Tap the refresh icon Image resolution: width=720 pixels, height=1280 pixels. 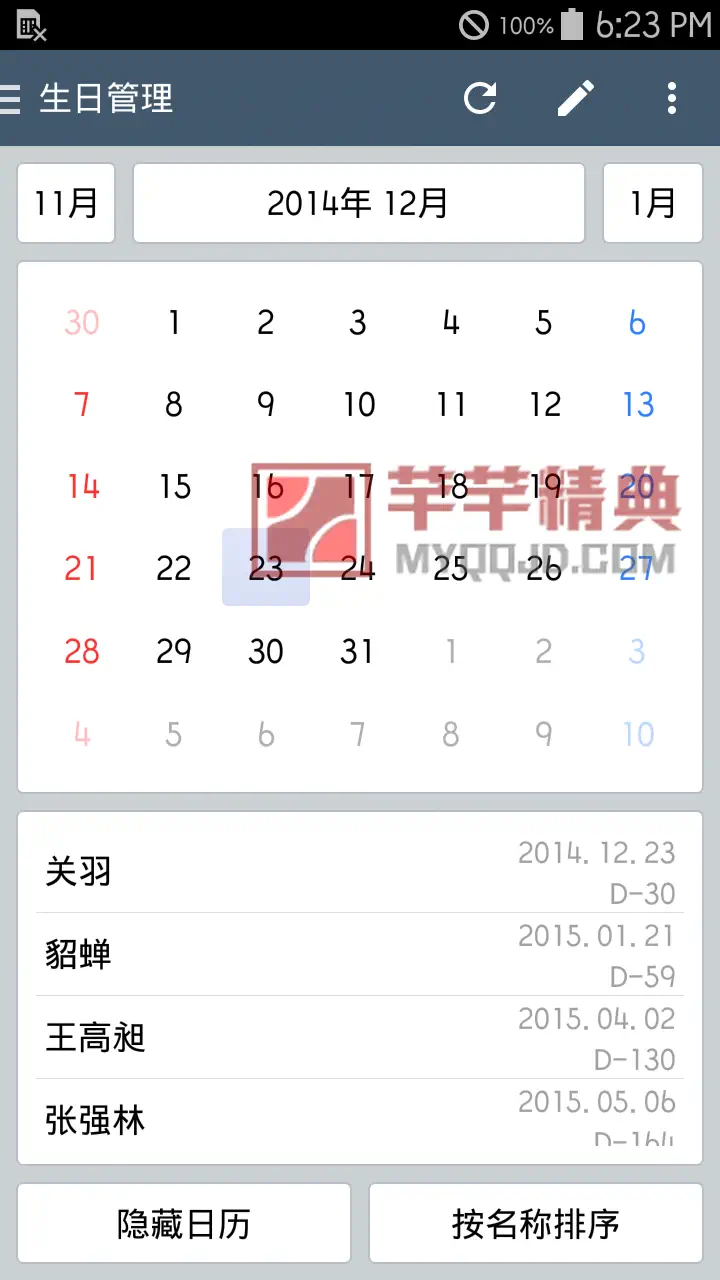point(480,98)
